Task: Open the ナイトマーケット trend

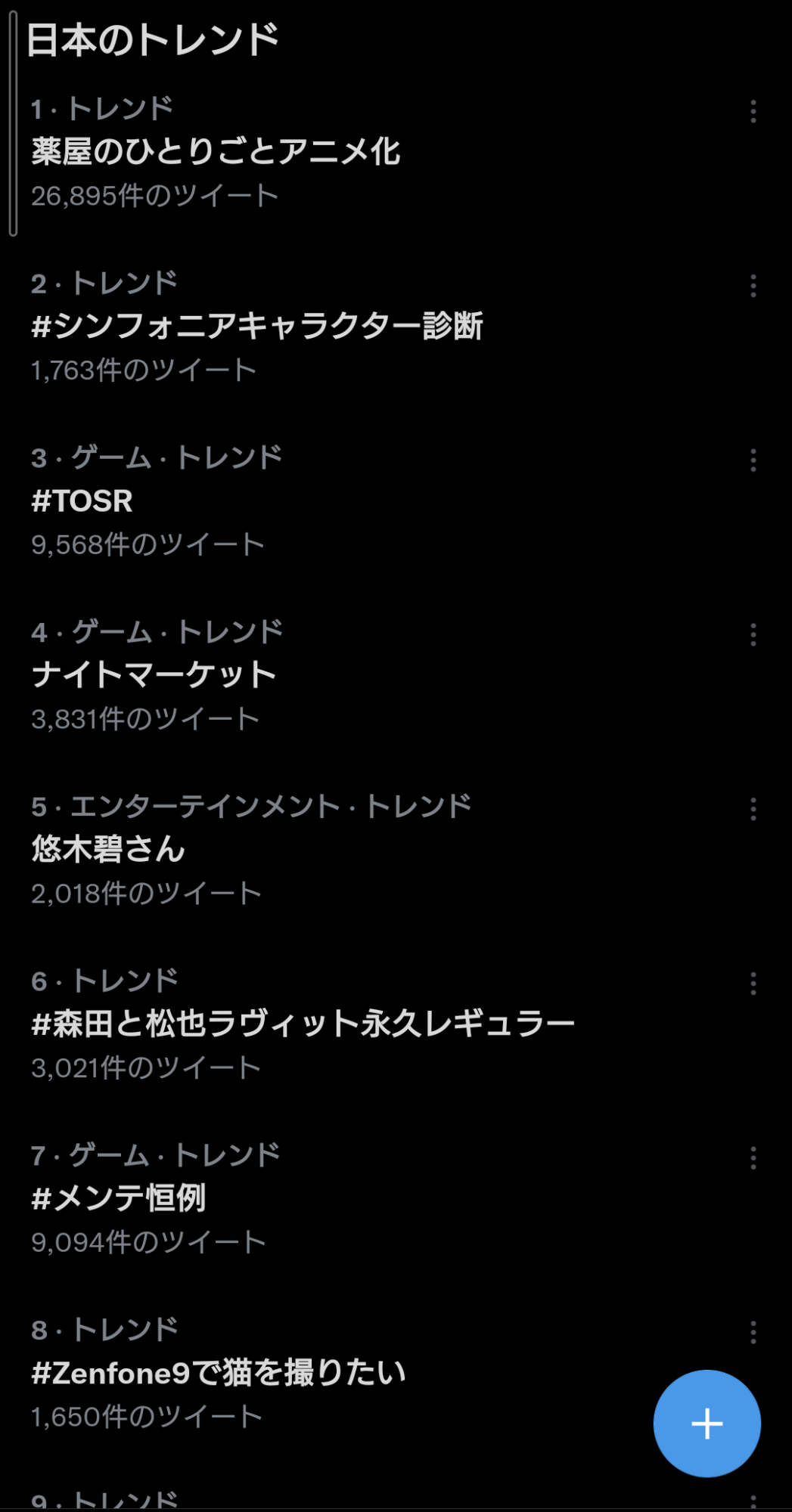Action: 154,675
